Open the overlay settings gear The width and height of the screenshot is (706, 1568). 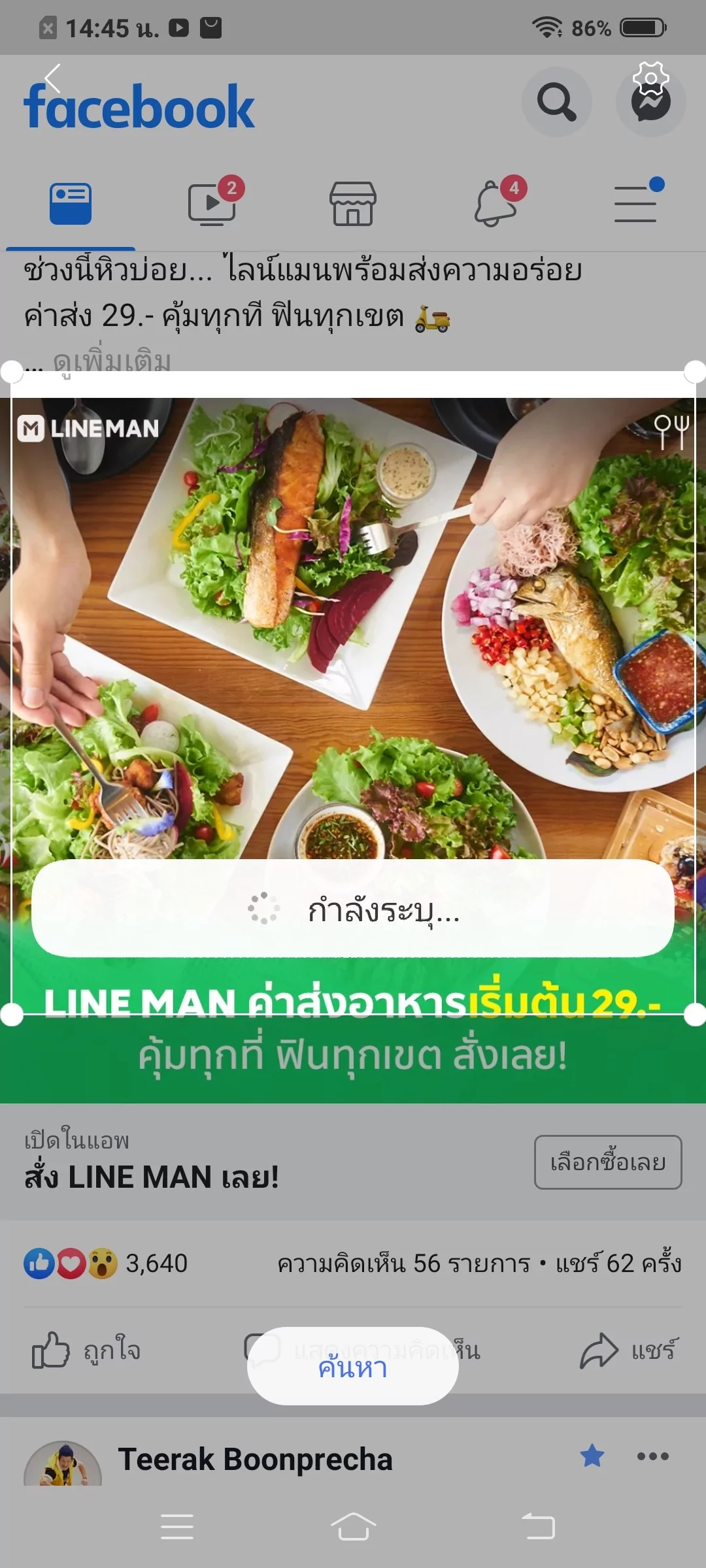650,79
